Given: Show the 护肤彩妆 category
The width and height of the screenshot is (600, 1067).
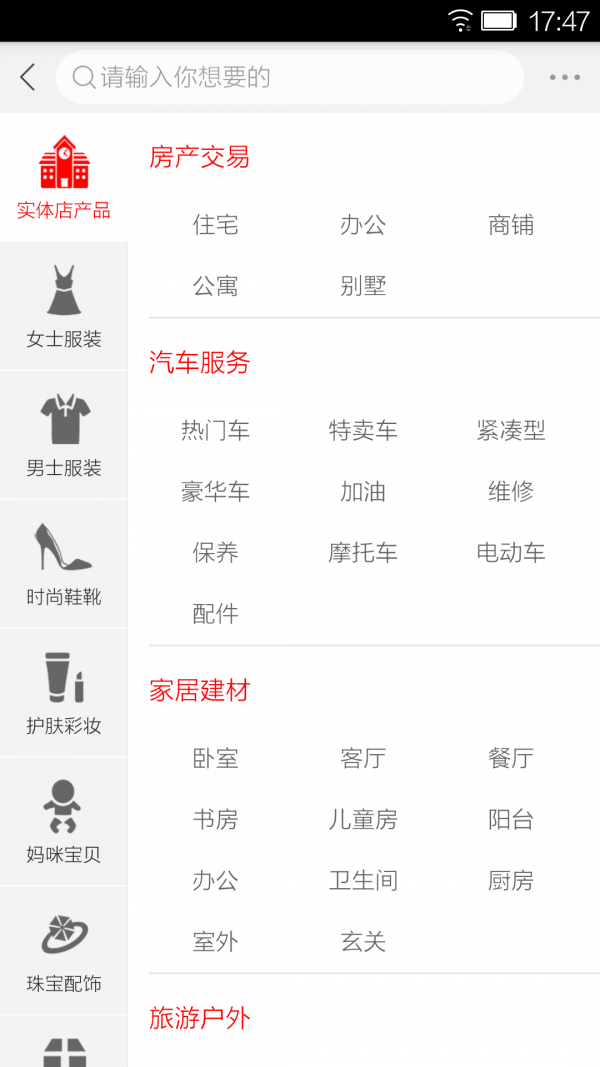Looking at the screenshot, I should pyautogui.click(x=64, y=693).
